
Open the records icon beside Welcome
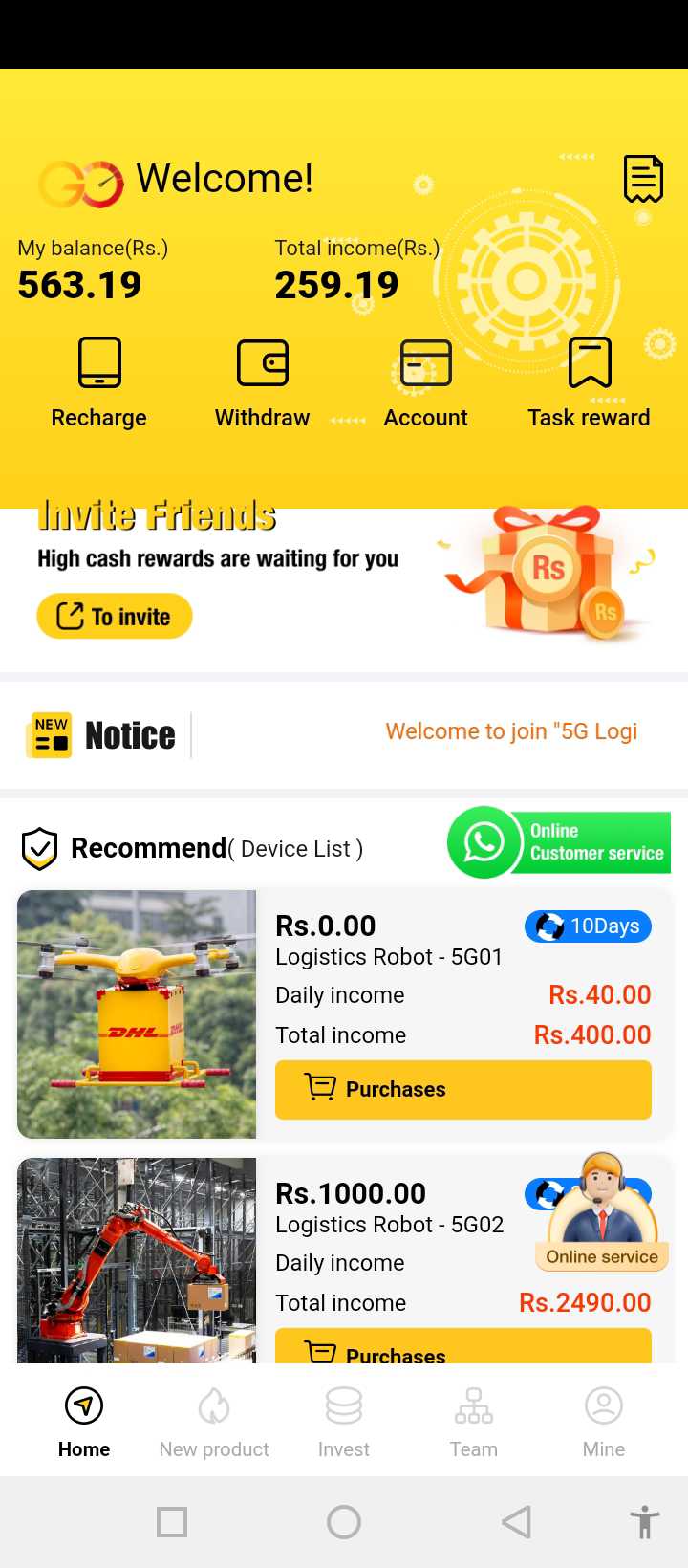tap(643, 178)
